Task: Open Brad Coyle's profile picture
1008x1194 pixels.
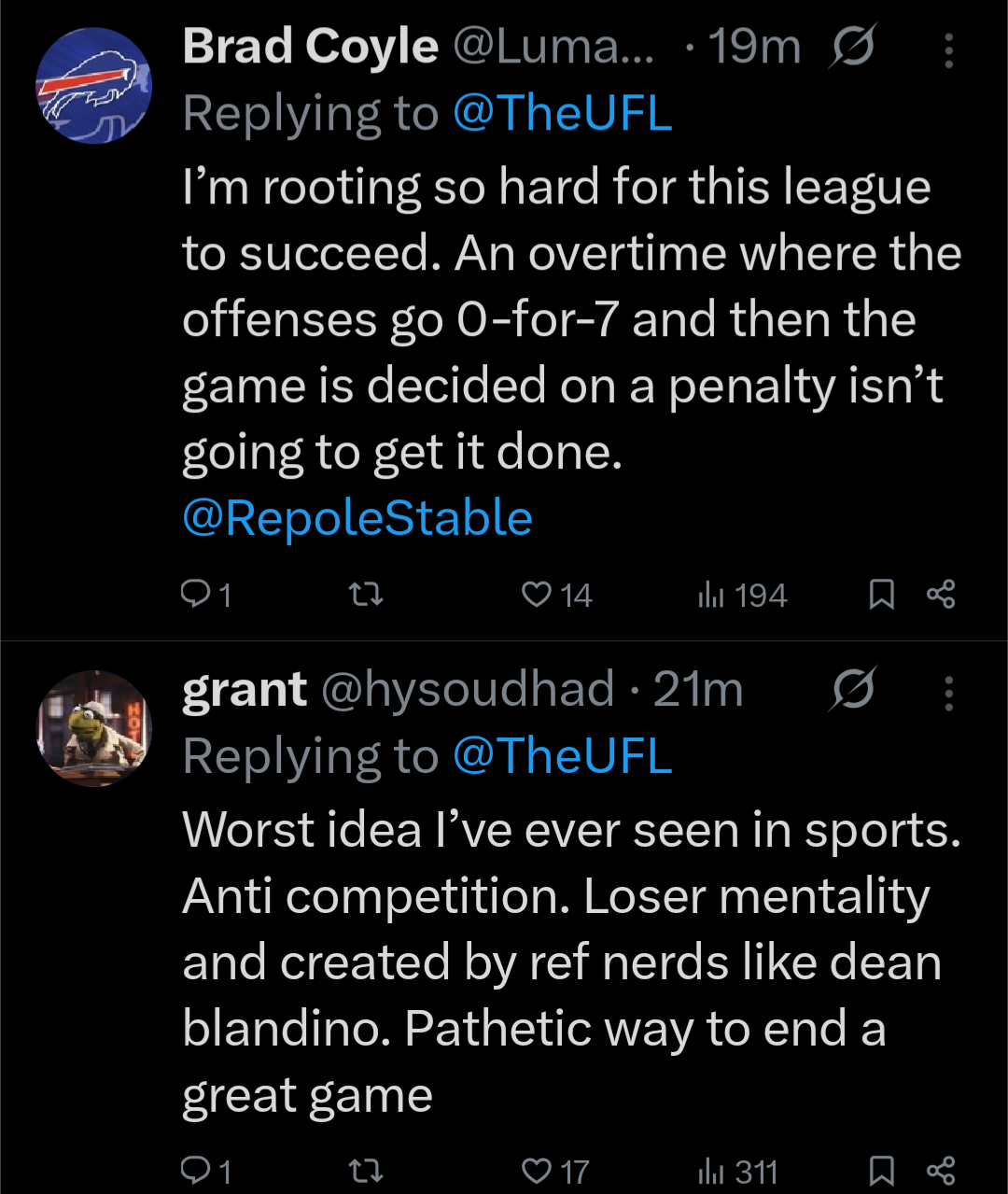Action: (93, 85)
